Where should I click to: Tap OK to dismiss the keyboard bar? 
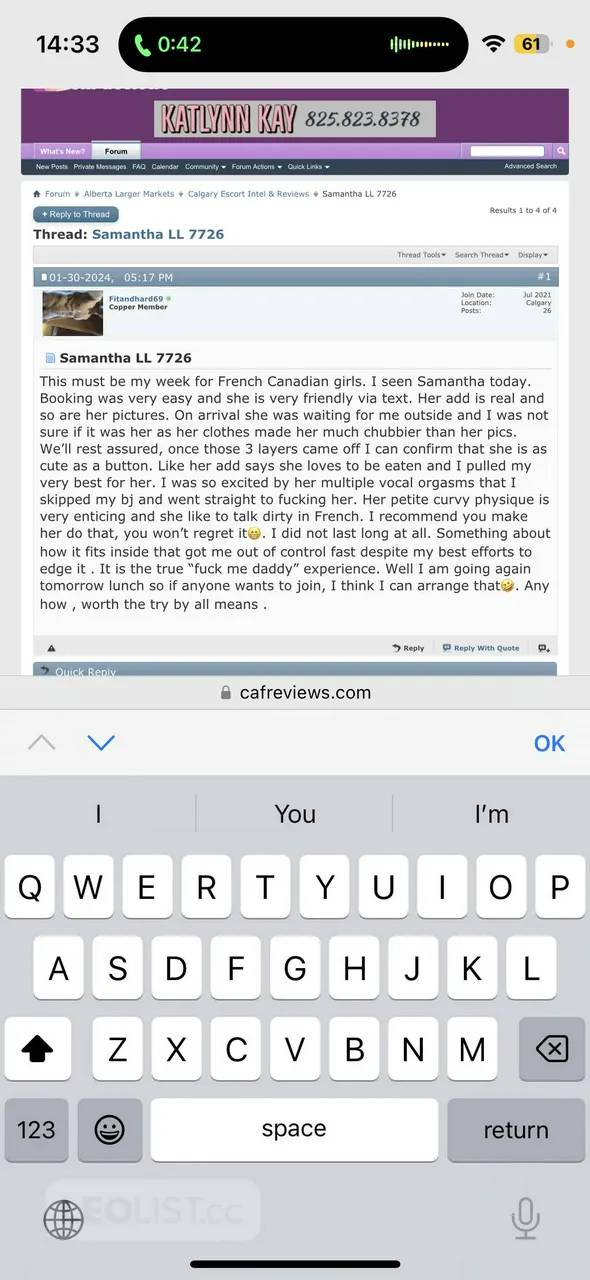click(x=549, y=743)
